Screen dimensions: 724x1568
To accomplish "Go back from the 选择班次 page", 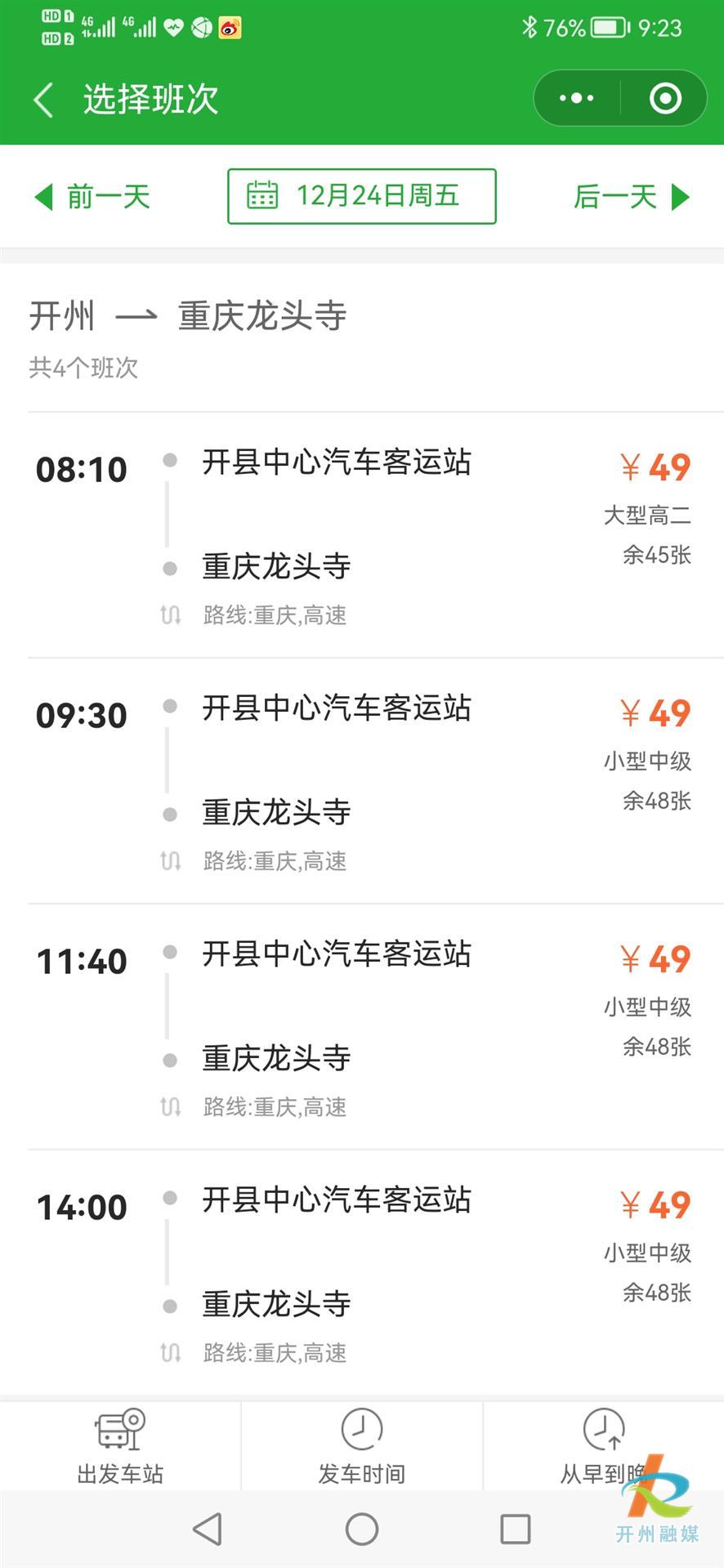I will coord(44,100).
